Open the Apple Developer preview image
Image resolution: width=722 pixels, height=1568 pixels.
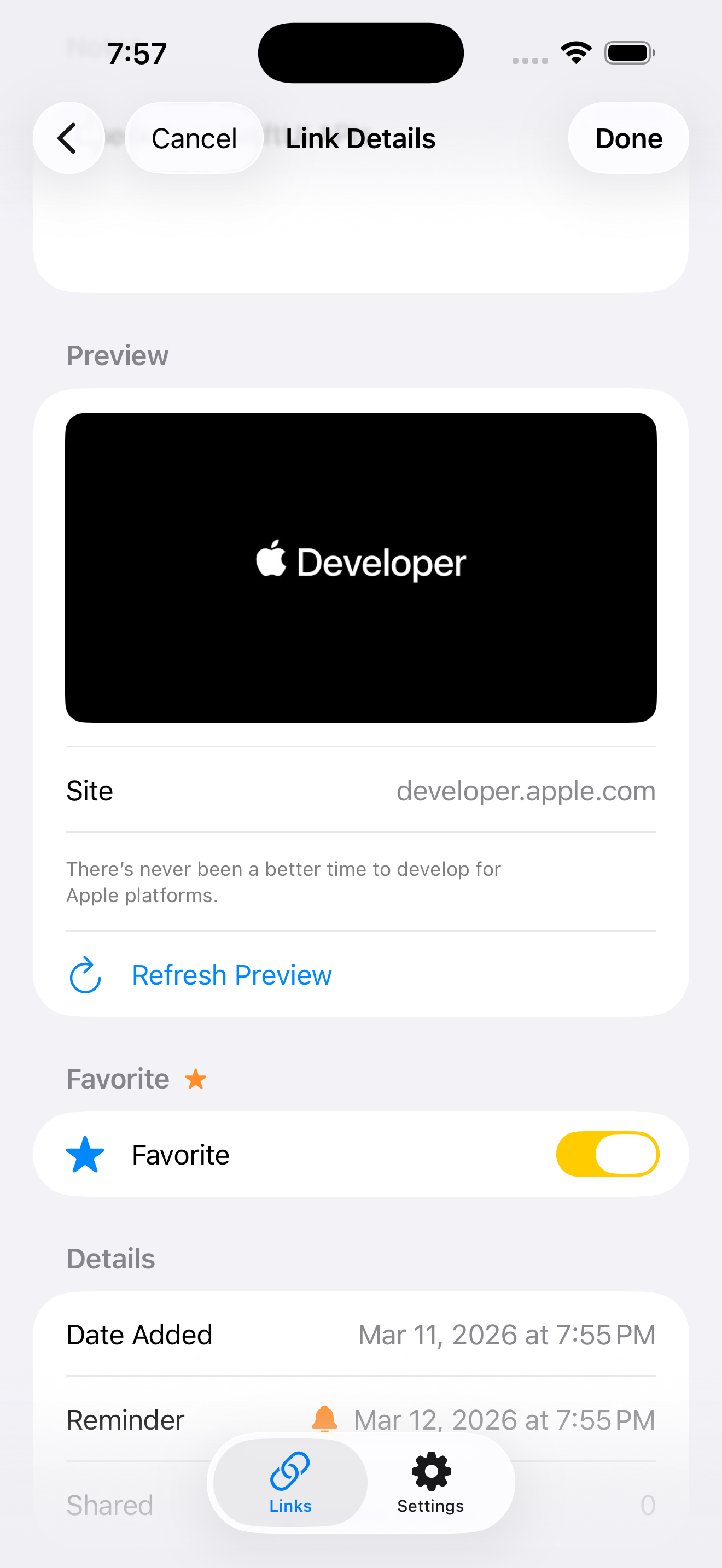click(x=361, y=567)
